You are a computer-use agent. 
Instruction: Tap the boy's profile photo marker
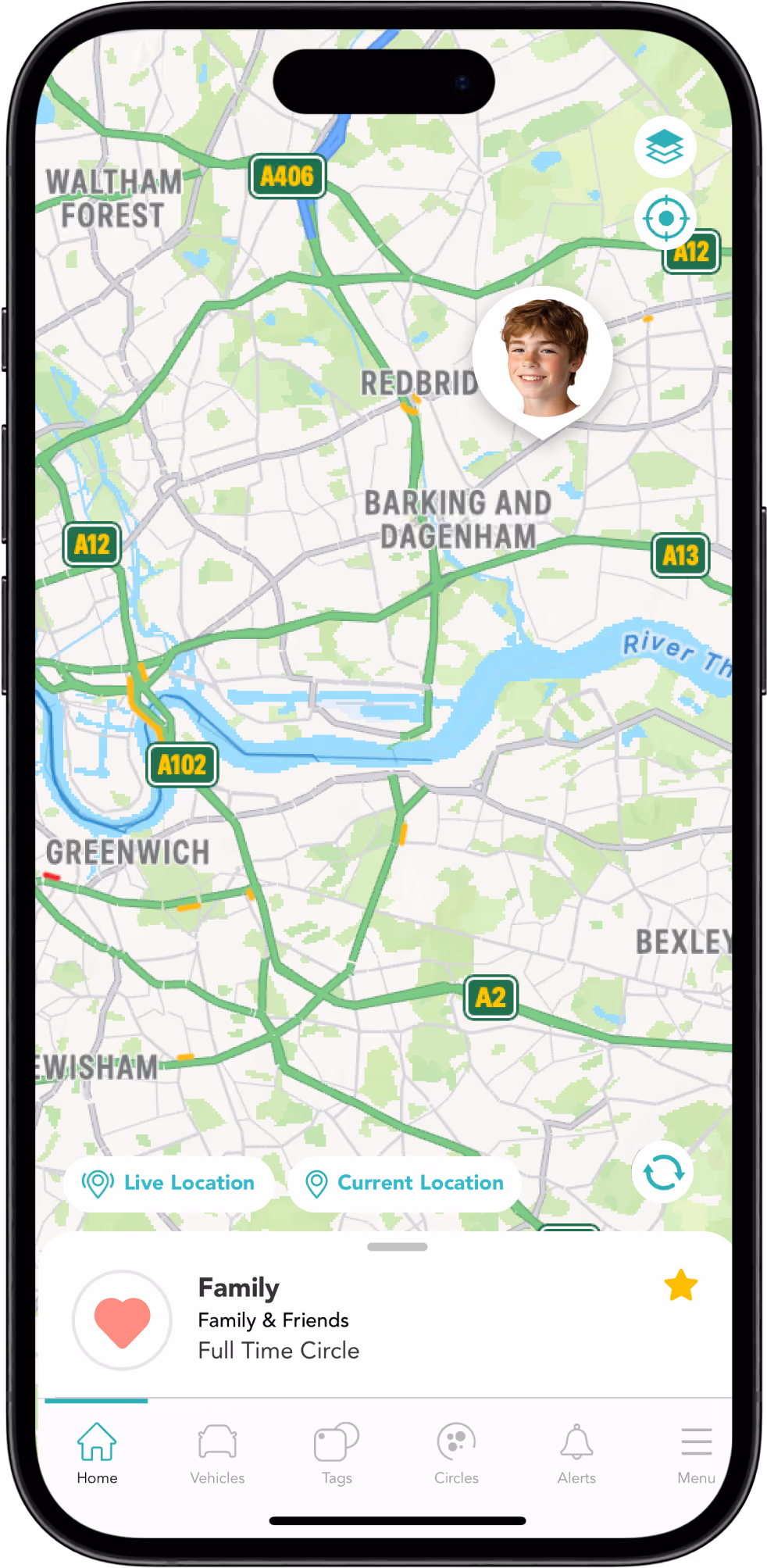543,357
